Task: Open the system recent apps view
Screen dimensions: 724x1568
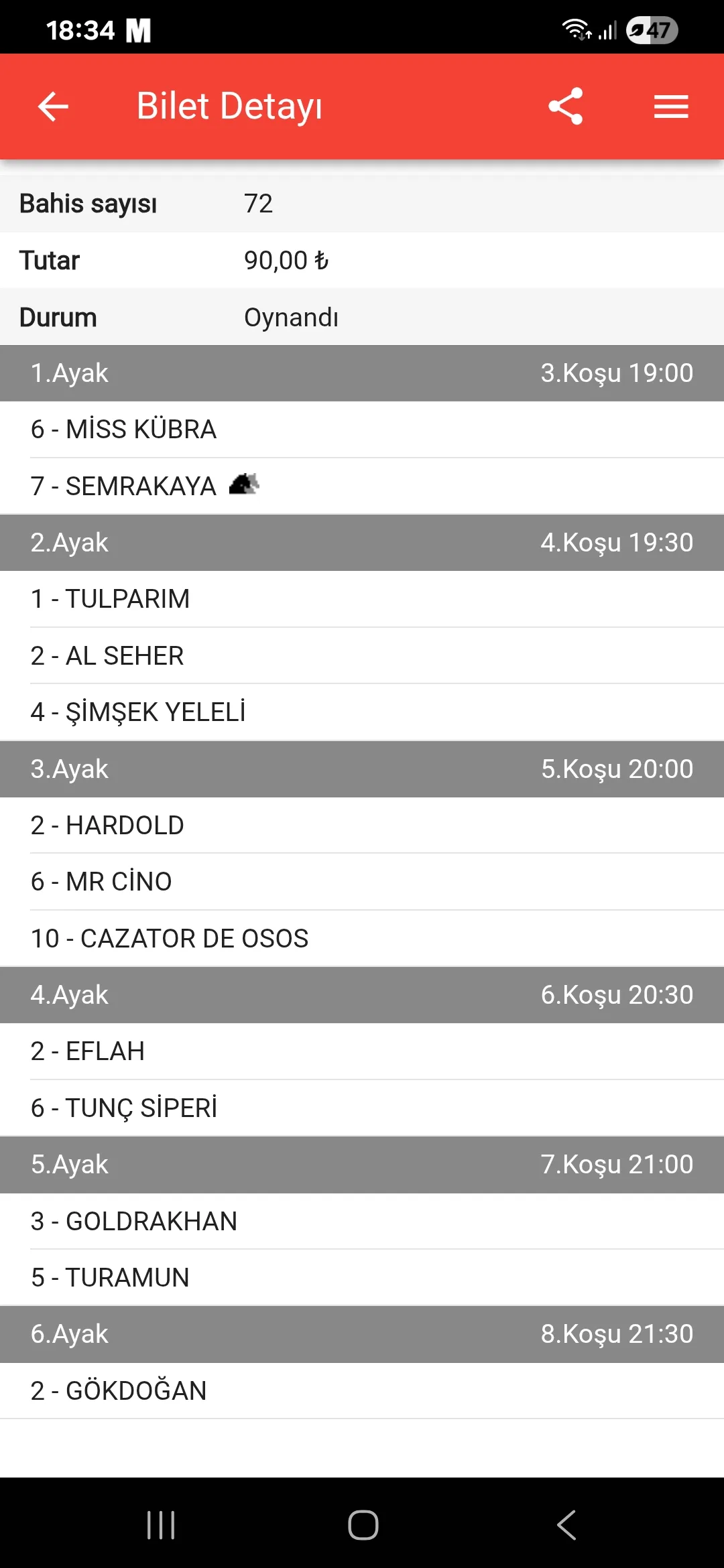Action: (161, 1525)
